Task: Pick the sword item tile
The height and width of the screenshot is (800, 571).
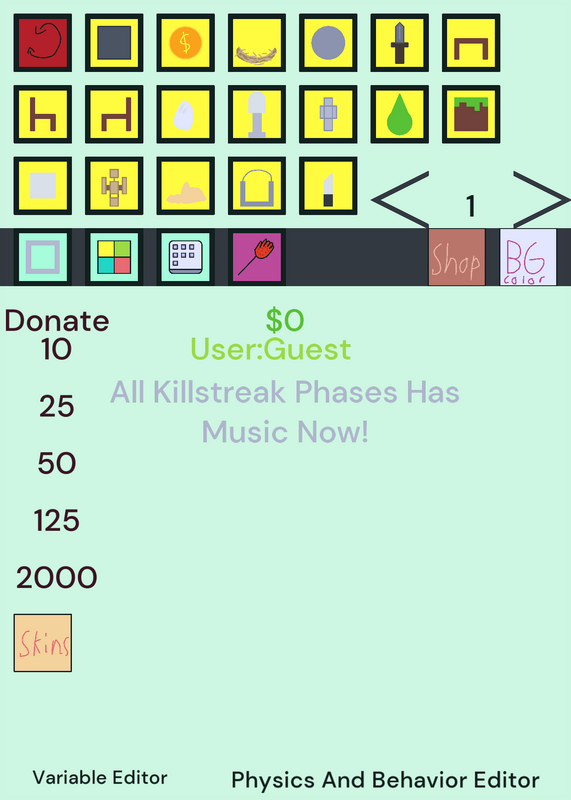Action: [x=400, y=43]
